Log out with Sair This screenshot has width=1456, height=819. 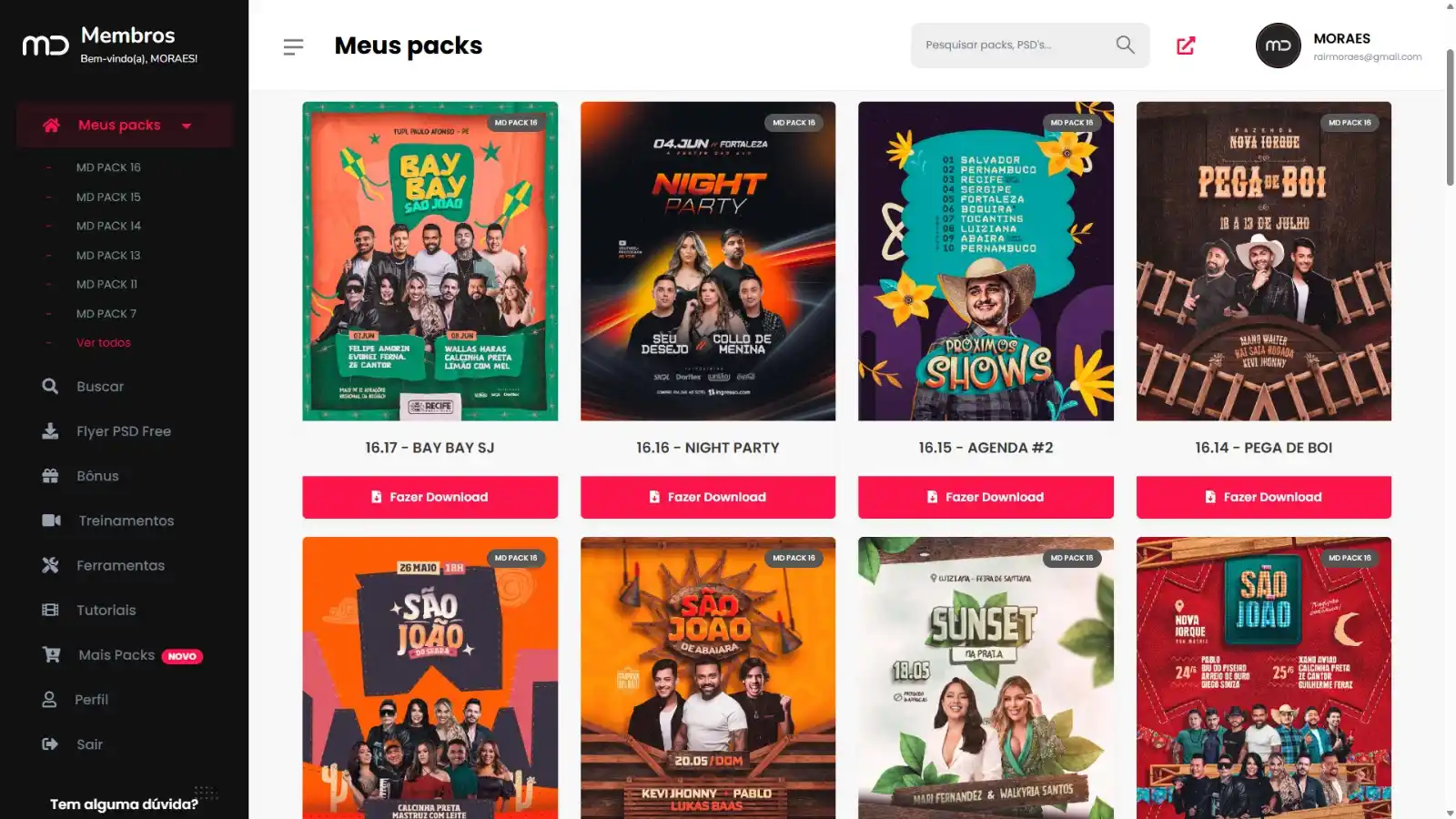coord(89,744)
